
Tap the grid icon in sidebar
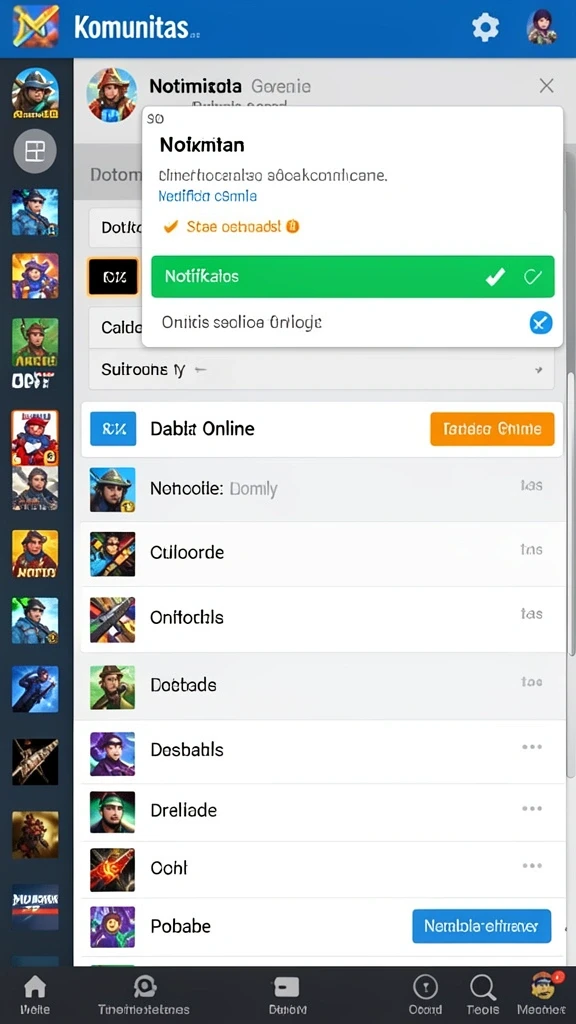click(35, 152)
